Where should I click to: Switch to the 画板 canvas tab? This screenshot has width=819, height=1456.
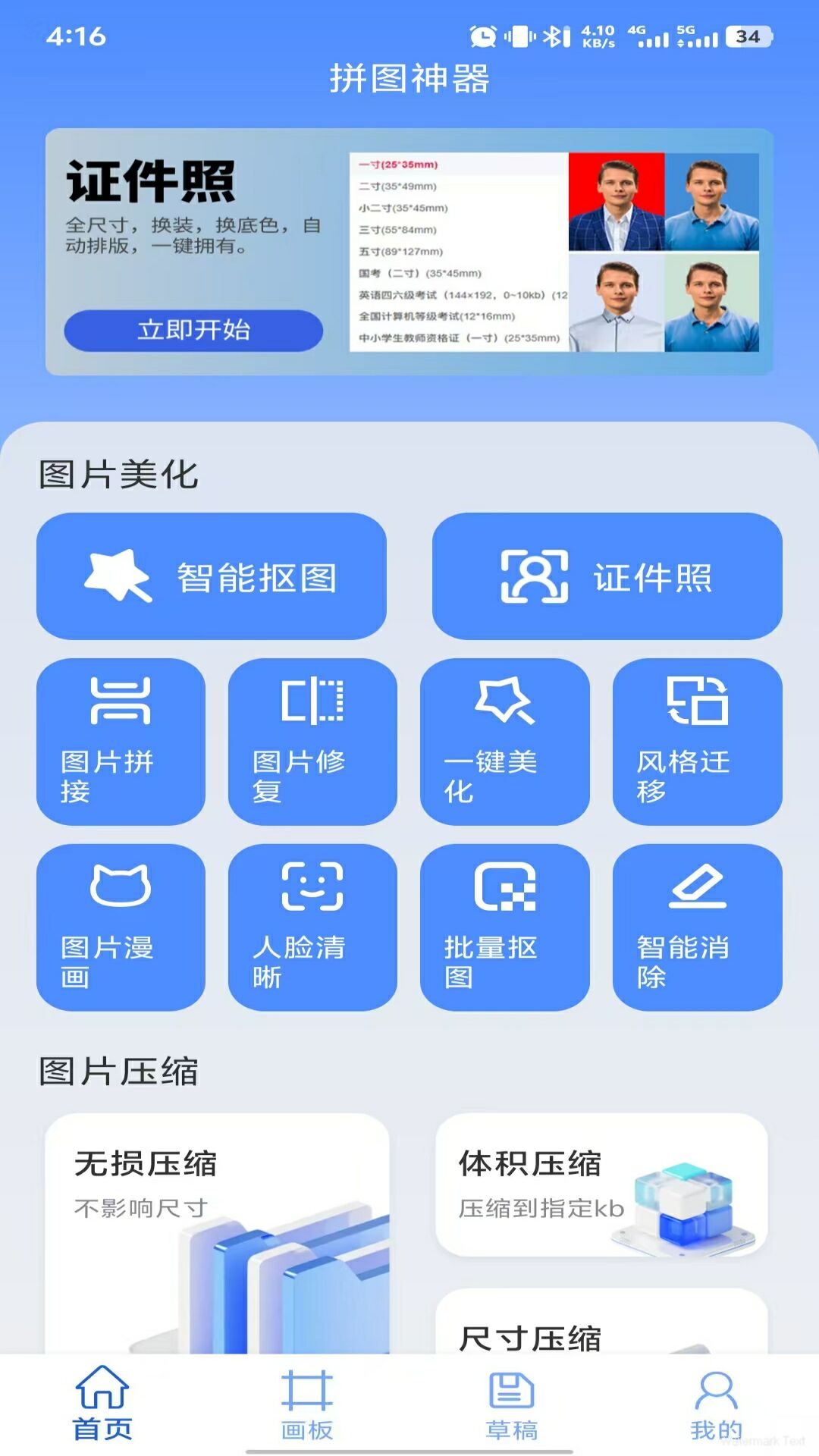[x=307, y=1404]
